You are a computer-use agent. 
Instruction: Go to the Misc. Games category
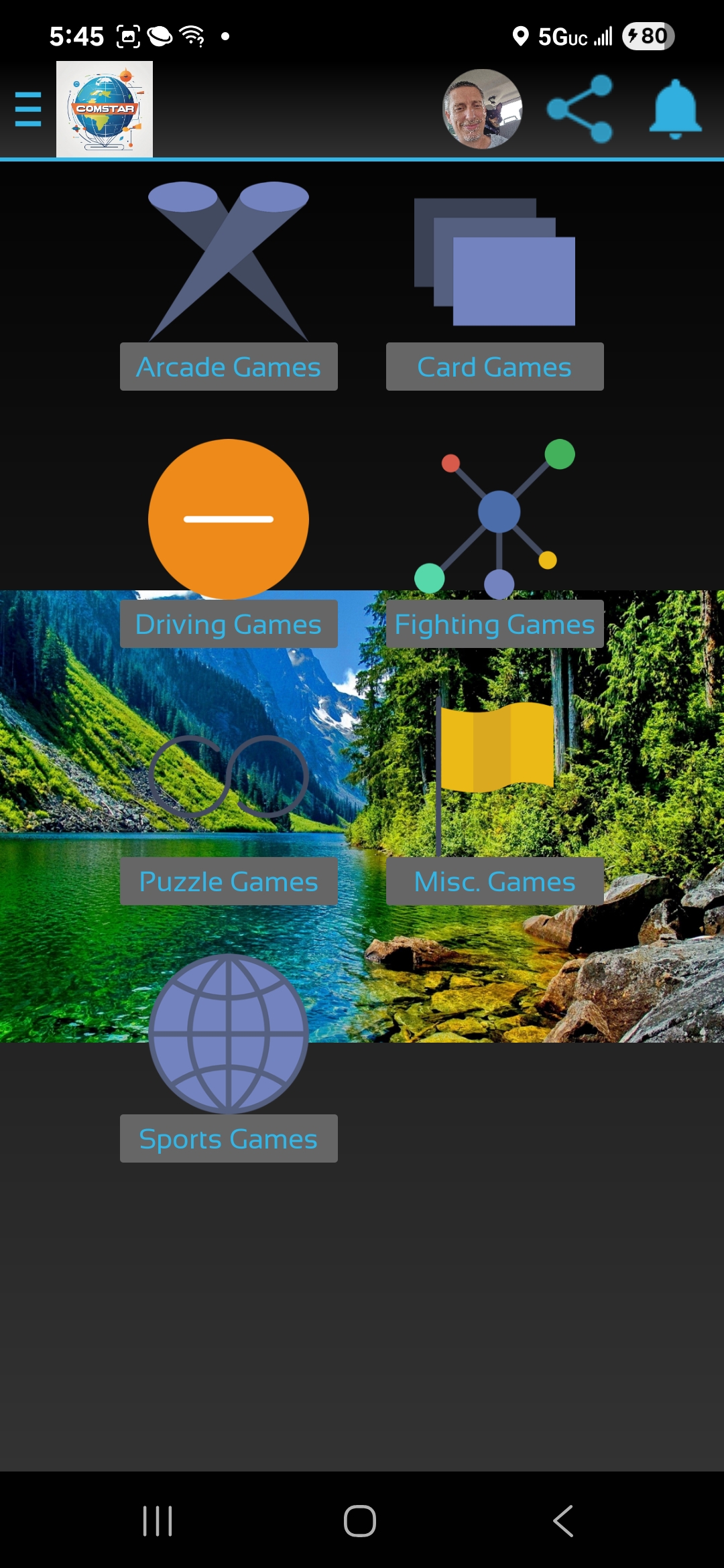495,881
